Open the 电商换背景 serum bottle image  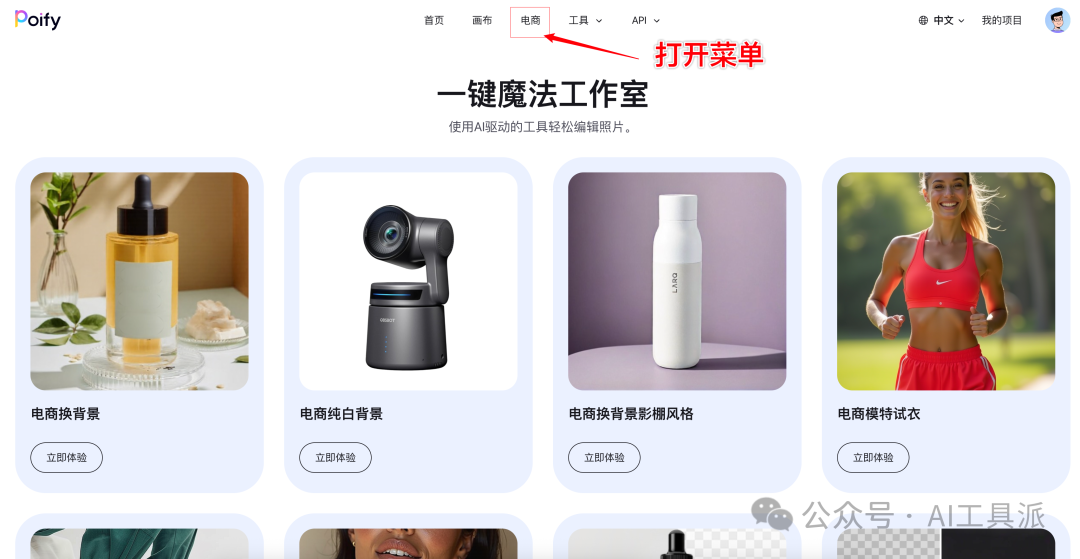point(139,281)
